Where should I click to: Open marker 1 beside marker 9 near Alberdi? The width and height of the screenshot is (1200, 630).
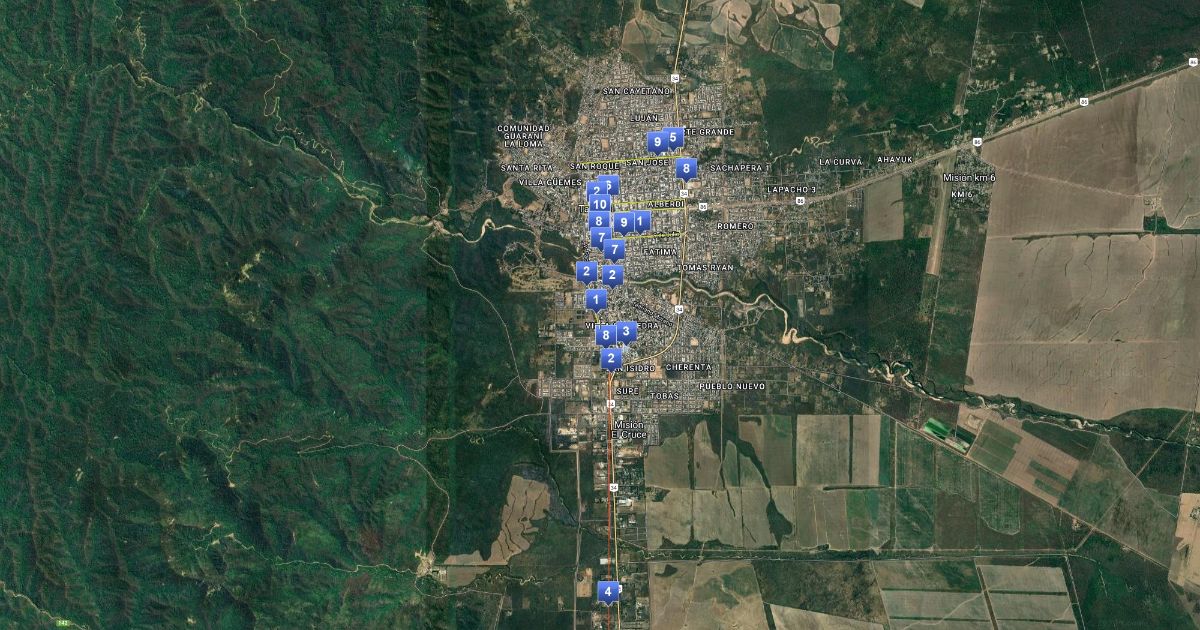(641, 221)
